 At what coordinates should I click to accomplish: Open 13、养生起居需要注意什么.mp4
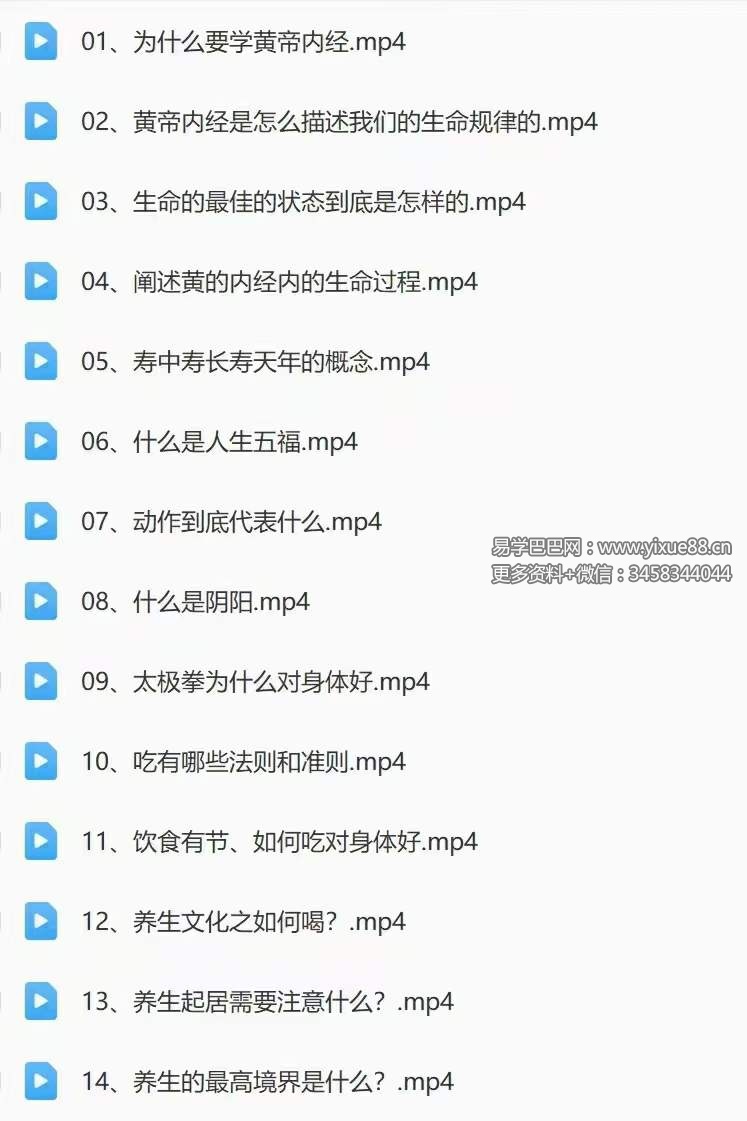coord(265,1002)
